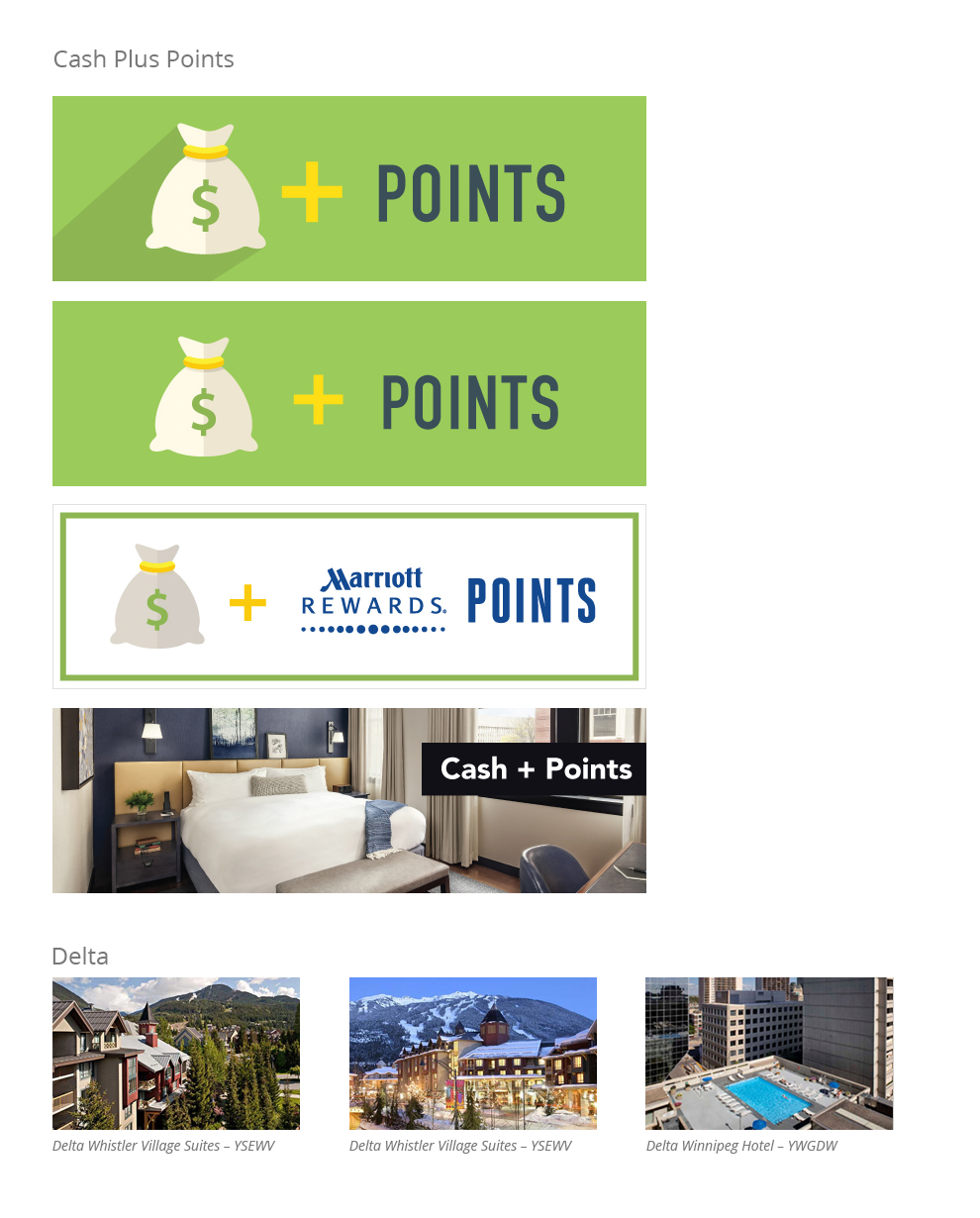Open the snowy Delta Whistler Village Suites photo
The height and width of the screenshot is (1218, 980).
[472, 1053]
